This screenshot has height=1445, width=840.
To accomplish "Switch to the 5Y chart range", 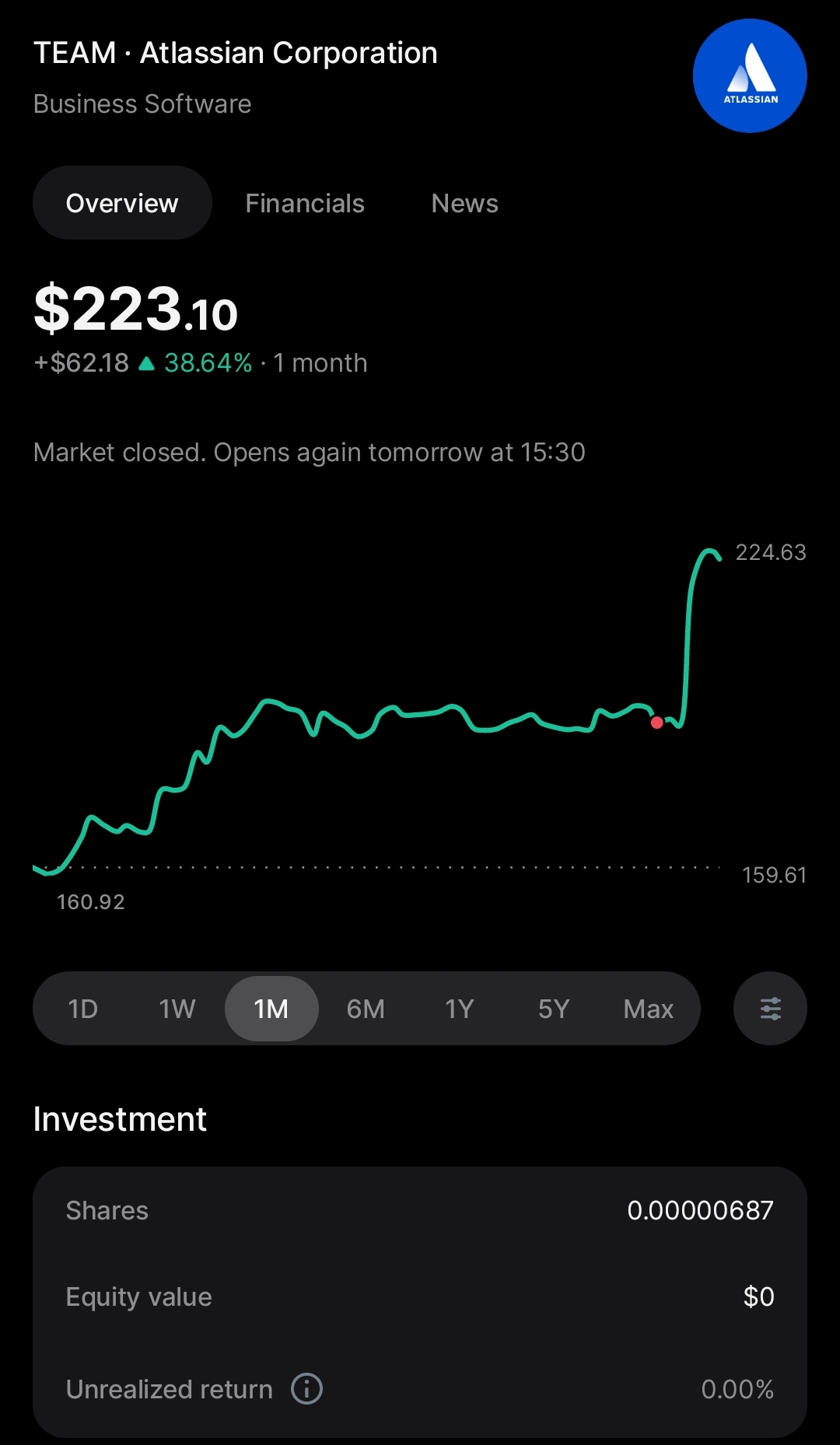I will click(554, 1009).
